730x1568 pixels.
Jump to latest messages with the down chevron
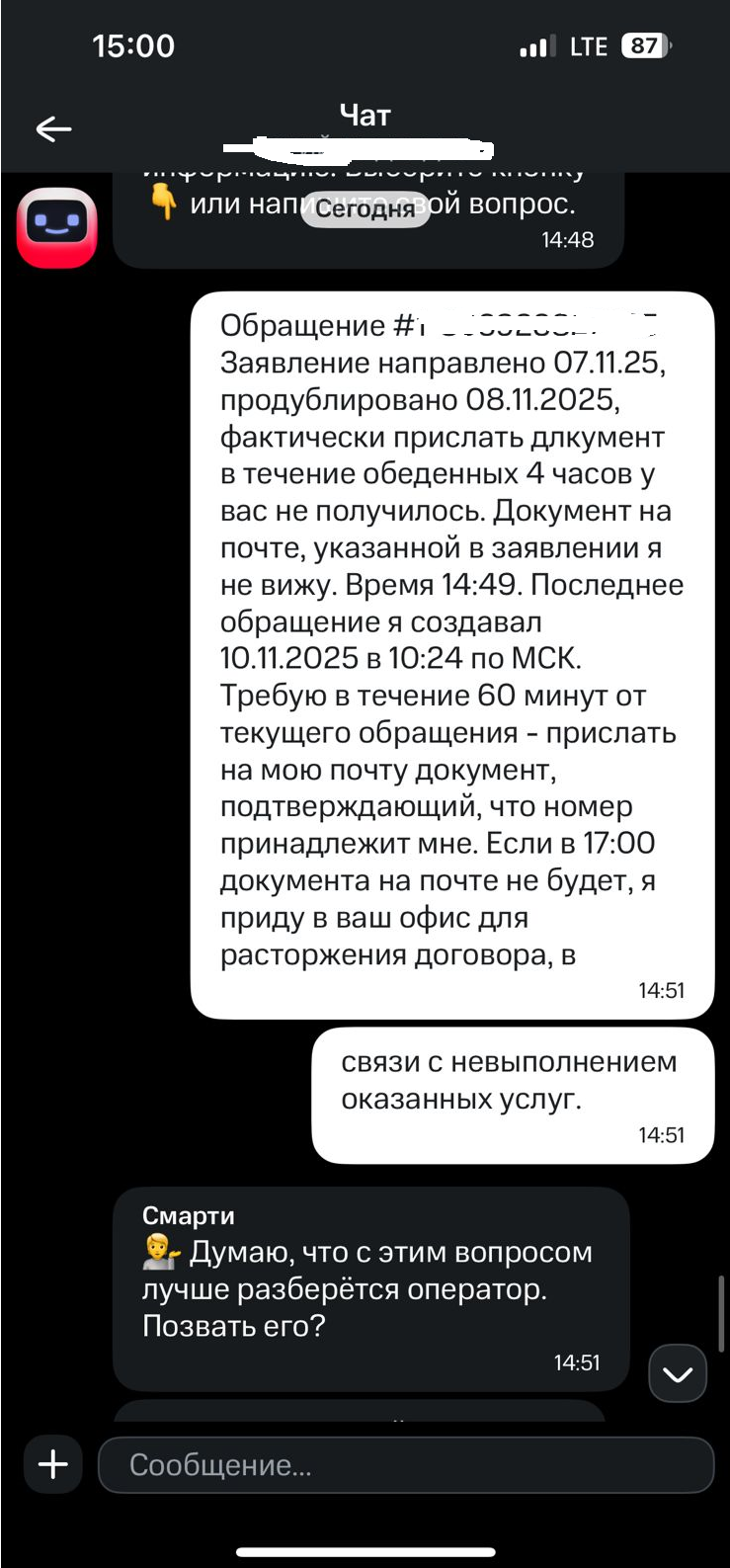click(678, 1374)
